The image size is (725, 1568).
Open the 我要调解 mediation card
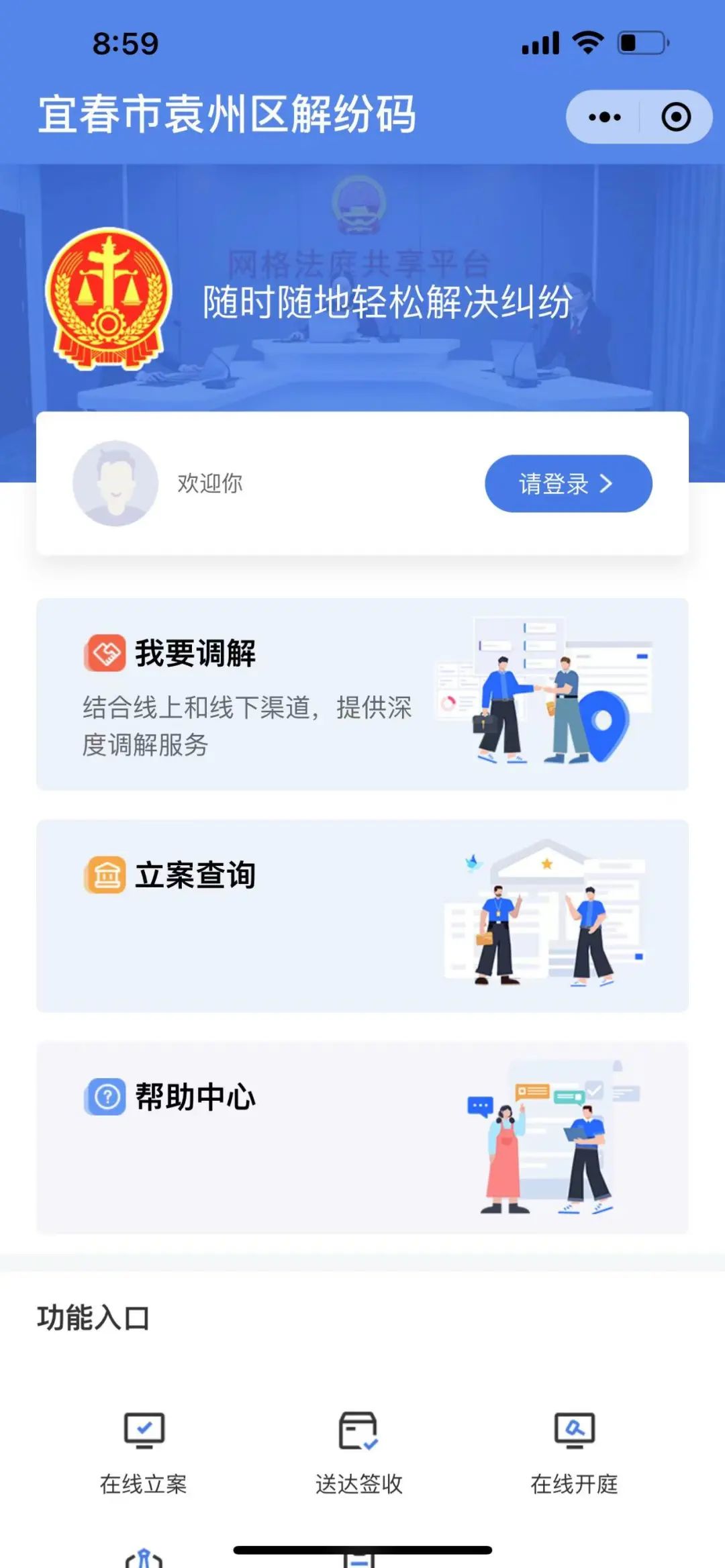(362, 694)
